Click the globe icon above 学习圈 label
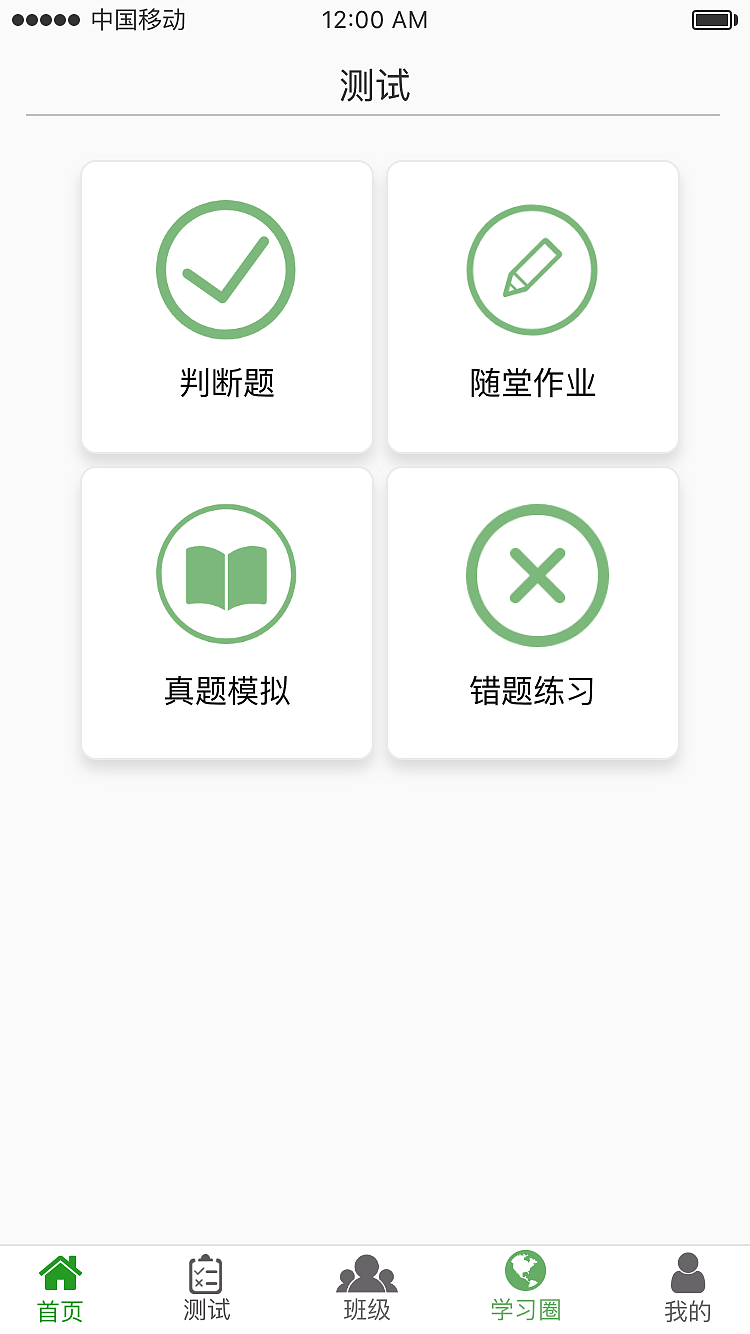 tap(524, 1272)
